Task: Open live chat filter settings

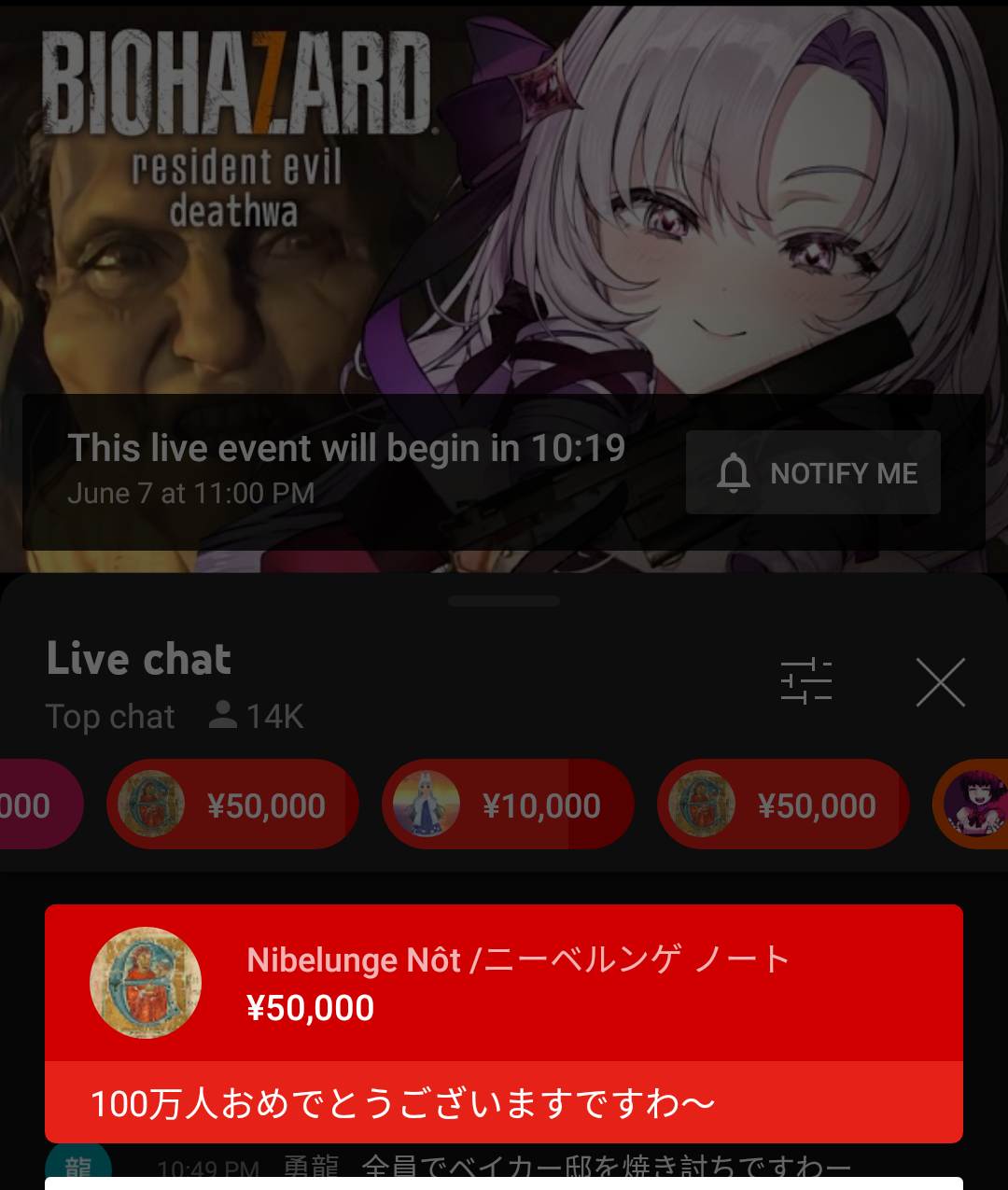Action: tap(806, 681)
